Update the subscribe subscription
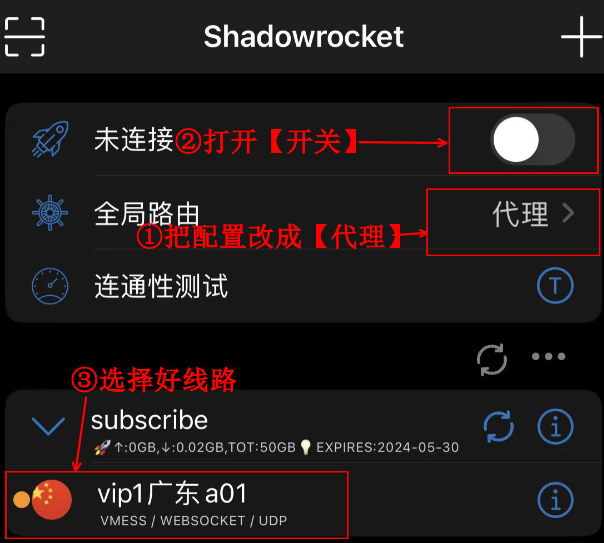604x543 pixels. click(x=498, y=427)
